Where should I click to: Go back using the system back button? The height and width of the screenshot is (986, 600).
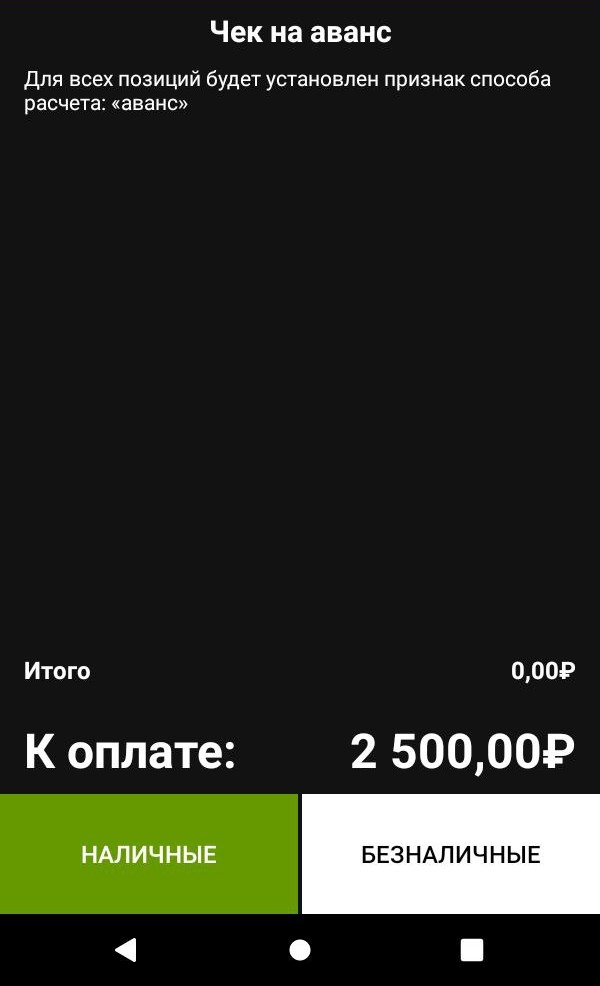click(126, 950)
